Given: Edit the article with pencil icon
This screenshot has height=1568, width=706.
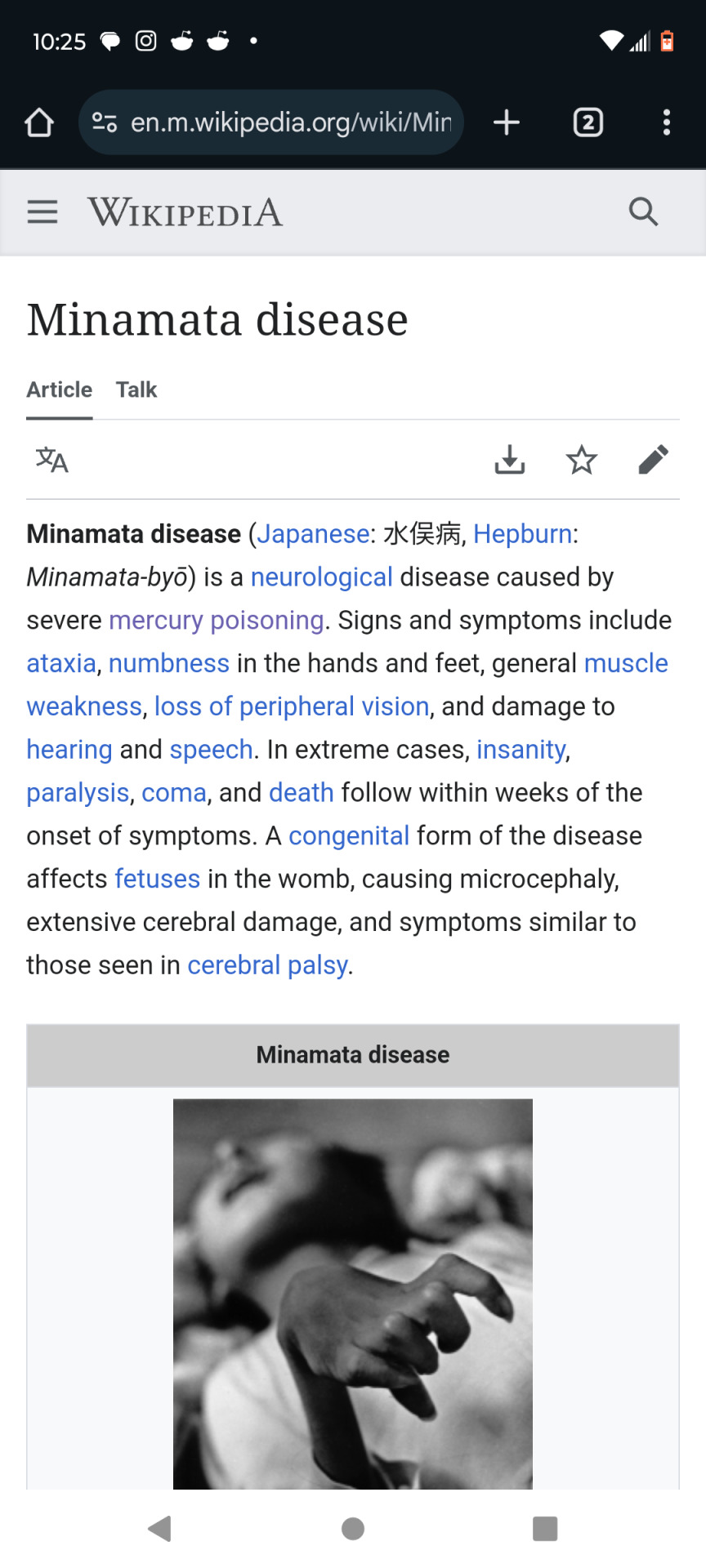Looking at the screenshot, I should click(653, 460).
